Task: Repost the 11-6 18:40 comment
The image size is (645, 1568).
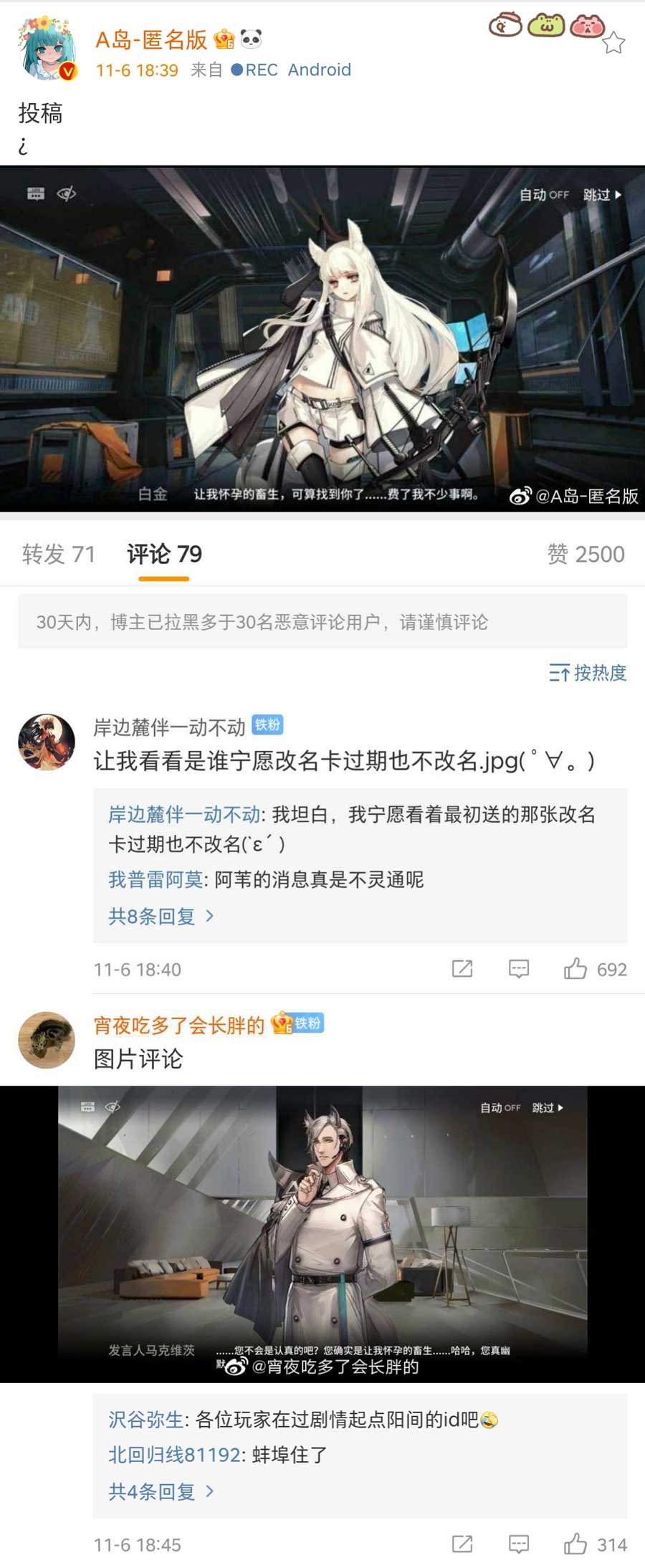Action: (462, 969)
